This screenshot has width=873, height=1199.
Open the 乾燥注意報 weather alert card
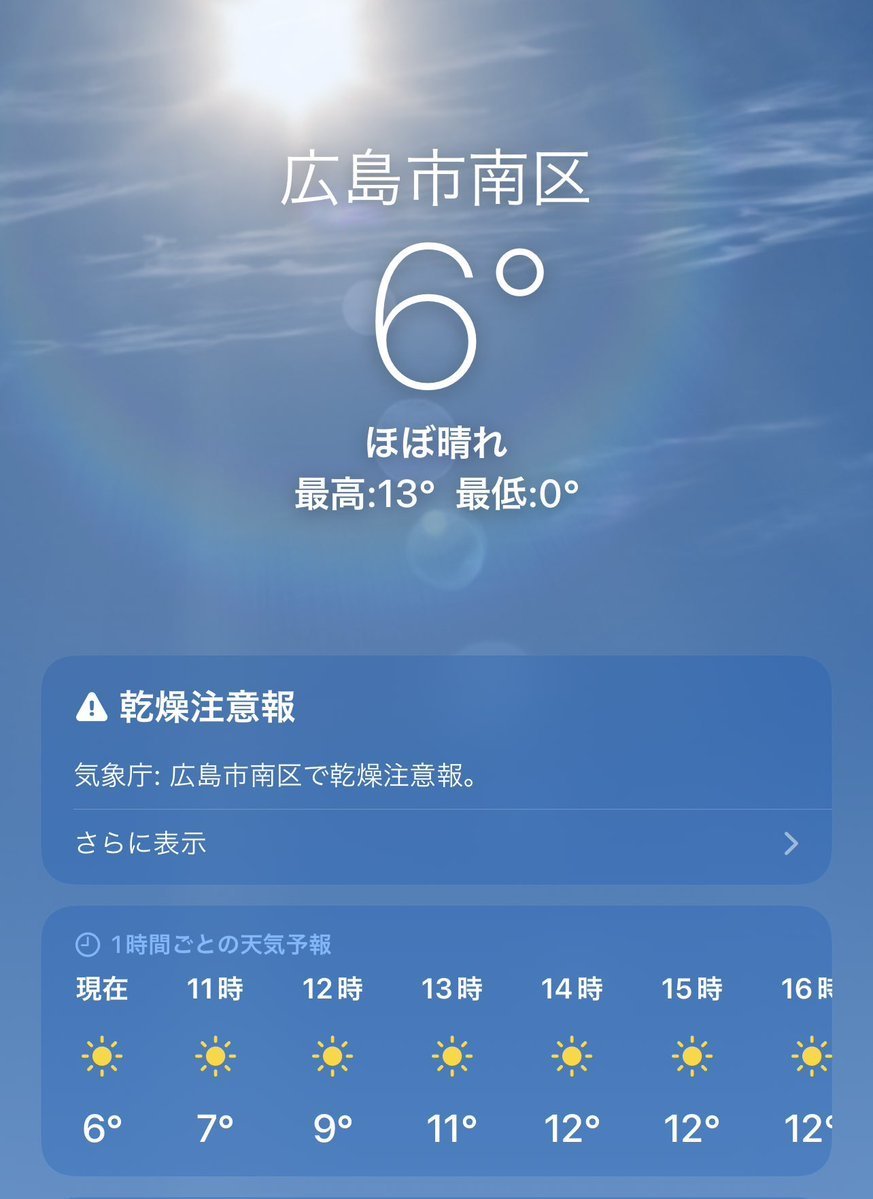click(436, 740)
